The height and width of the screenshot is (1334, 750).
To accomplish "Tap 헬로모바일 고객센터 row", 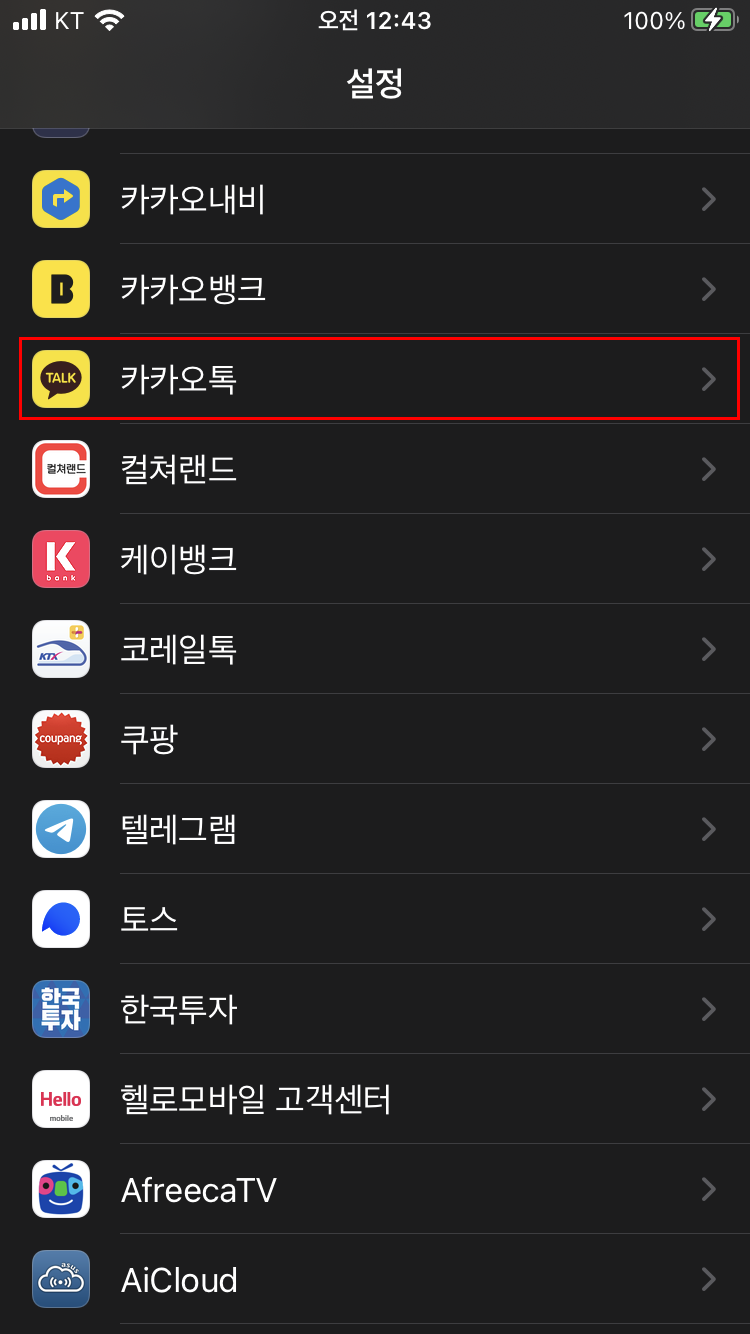I will [x=375, y=1099].
